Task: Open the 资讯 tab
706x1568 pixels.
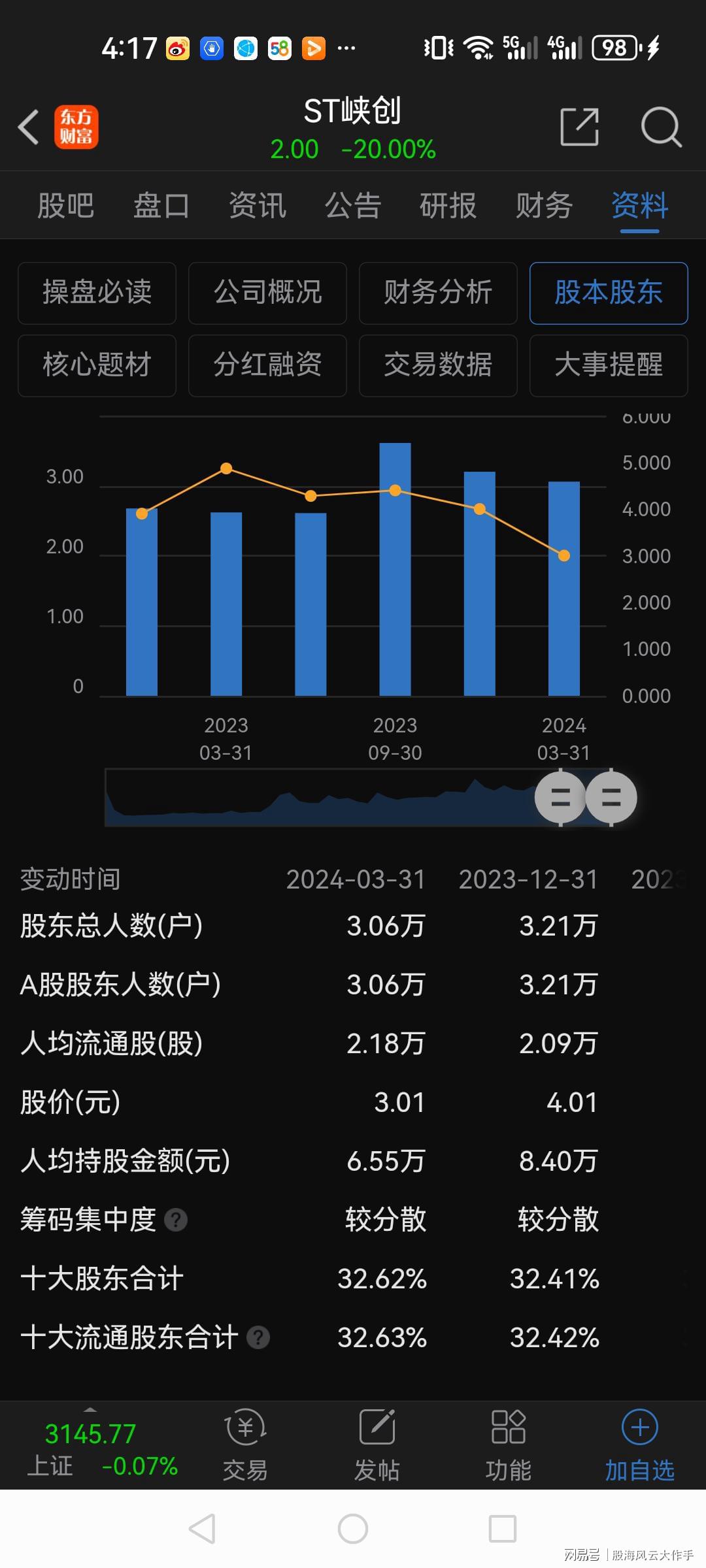Action: click(258, 206)
